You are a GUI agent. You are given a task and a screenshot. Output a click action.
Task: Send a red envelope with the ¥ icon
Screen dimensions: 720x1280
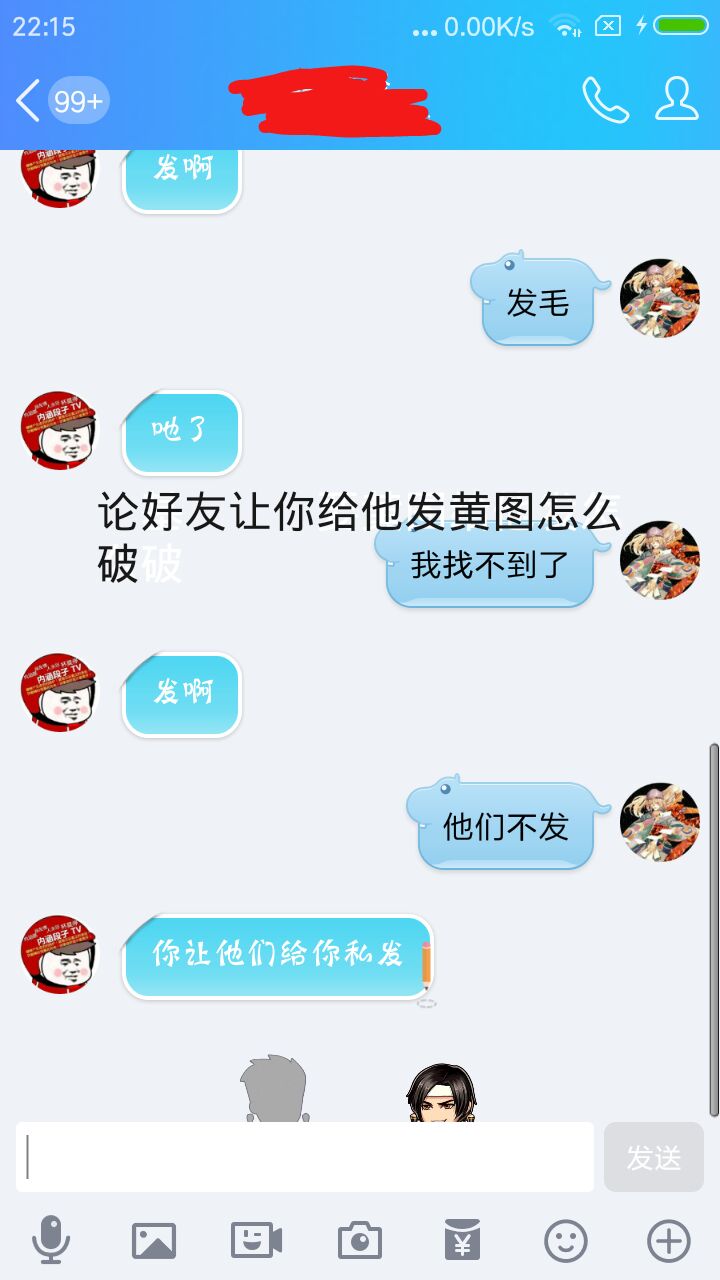463,1241
